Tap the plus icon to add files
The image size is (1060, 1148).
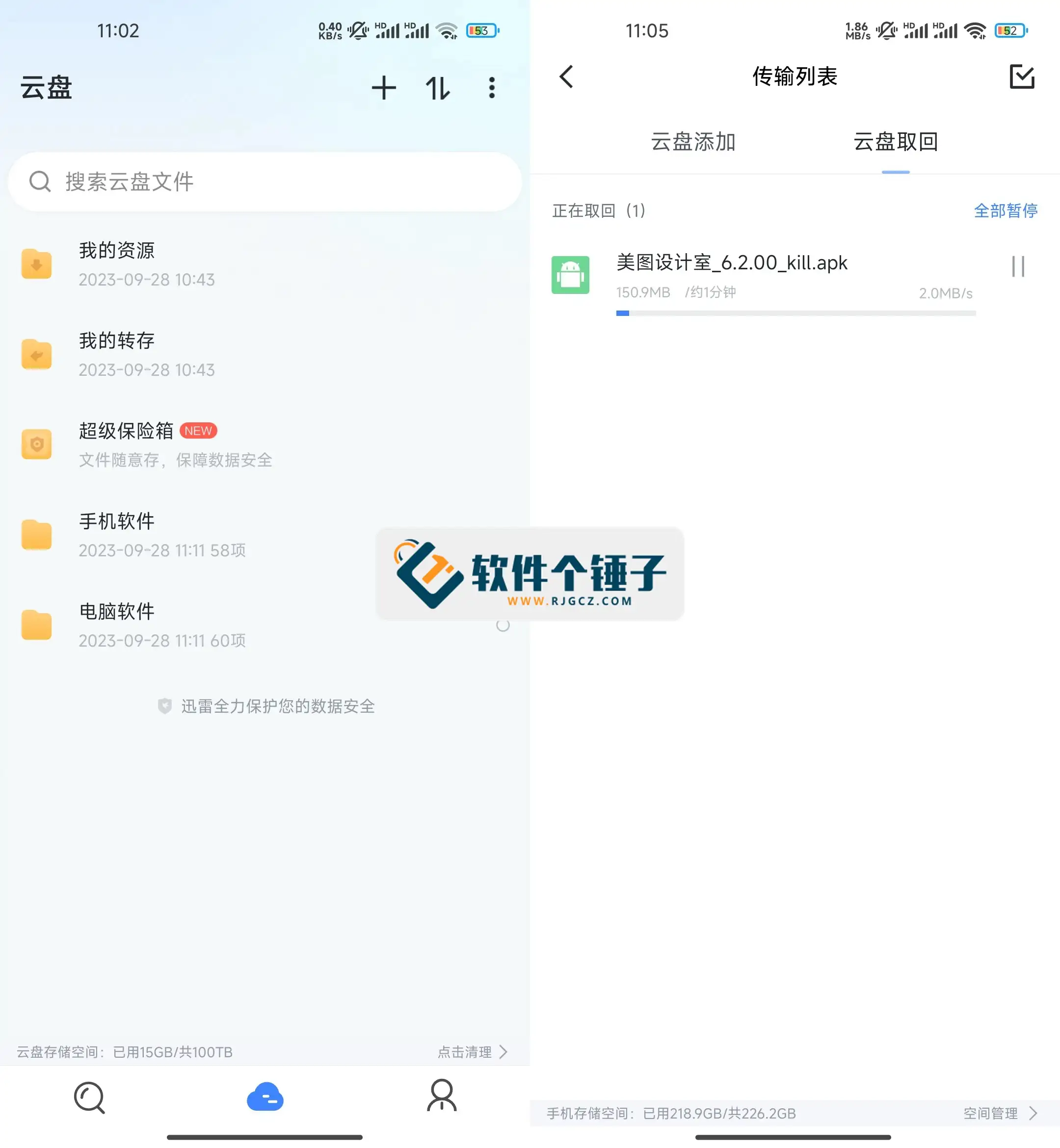coord(384,88)
